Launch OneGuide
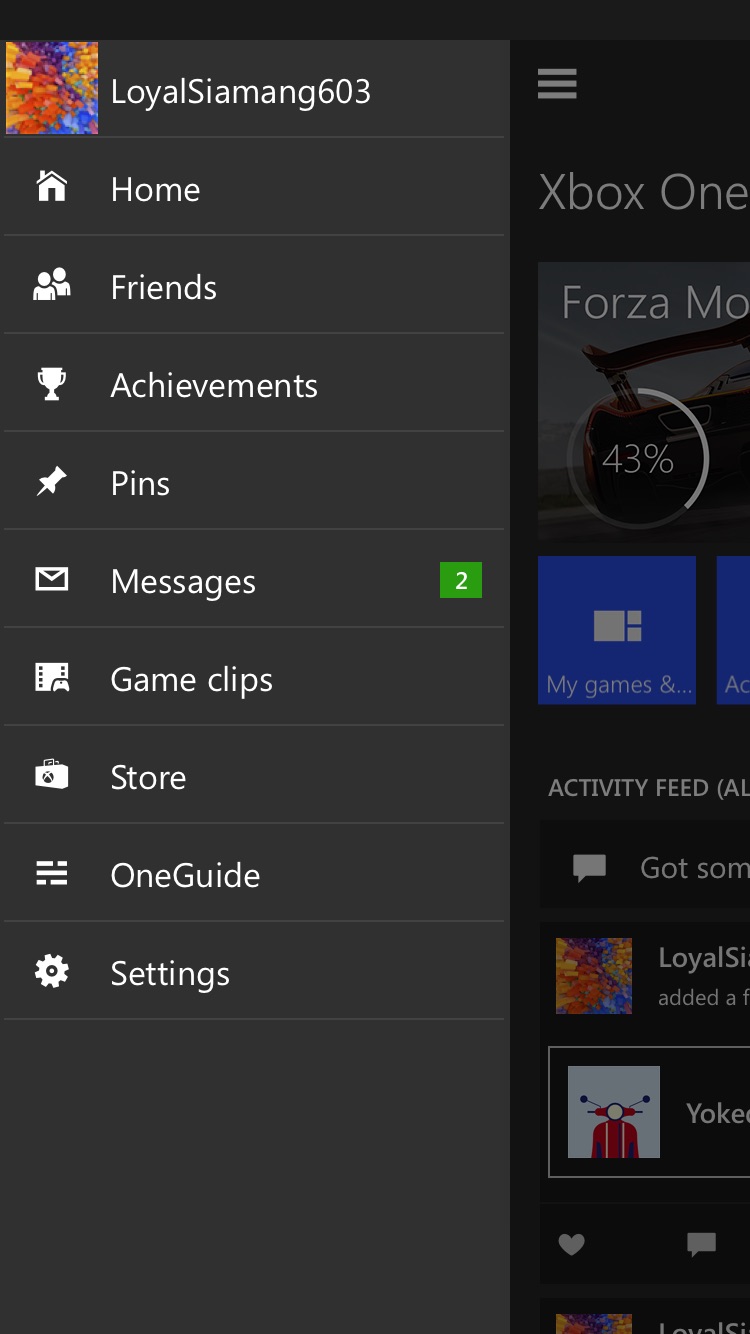This screenshot has height=1334, width=750. [x=255, y=873]
